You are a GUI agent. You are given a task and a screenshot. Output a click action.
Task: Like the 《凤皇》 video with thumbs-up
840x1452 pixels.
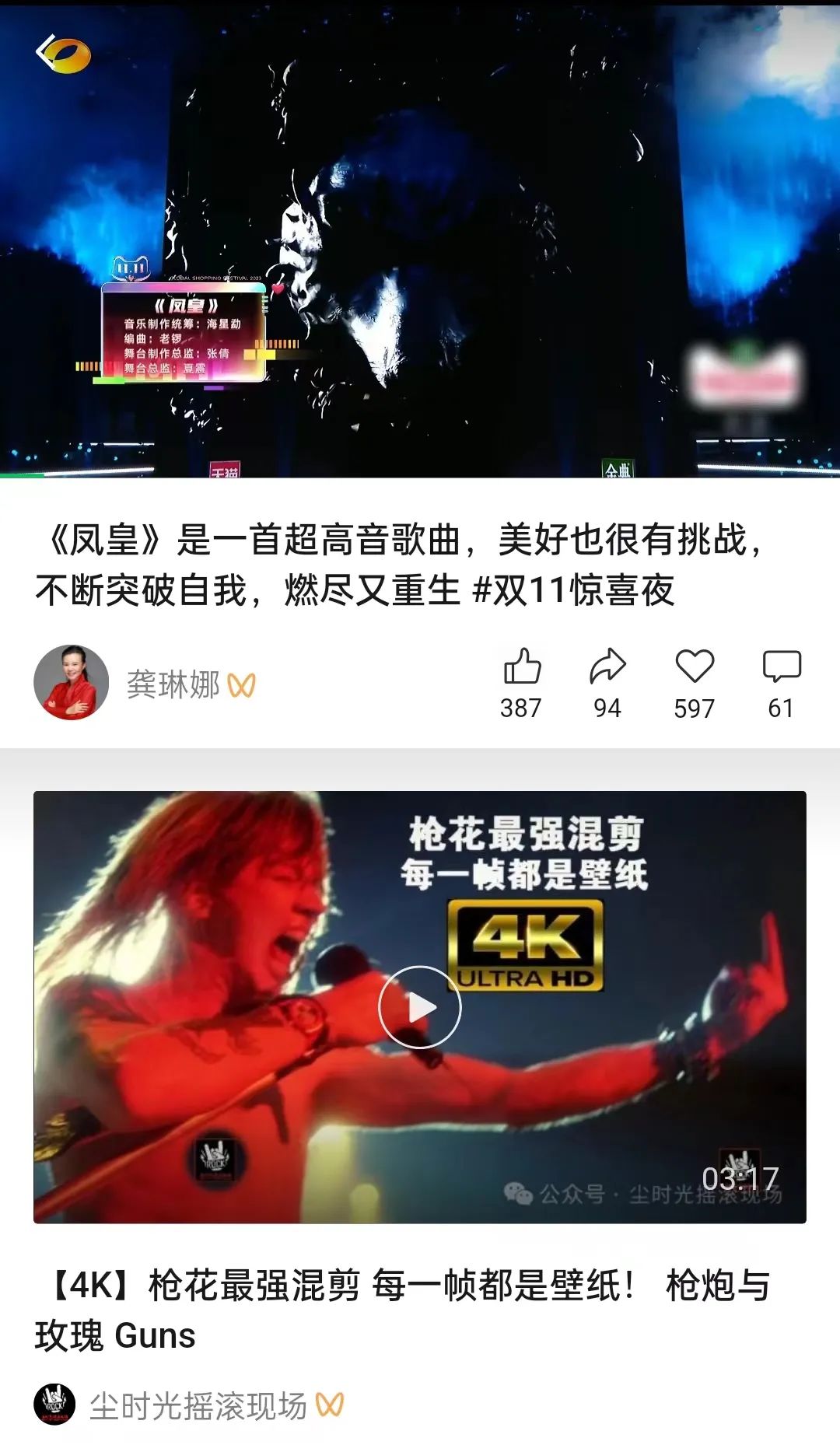522,667
